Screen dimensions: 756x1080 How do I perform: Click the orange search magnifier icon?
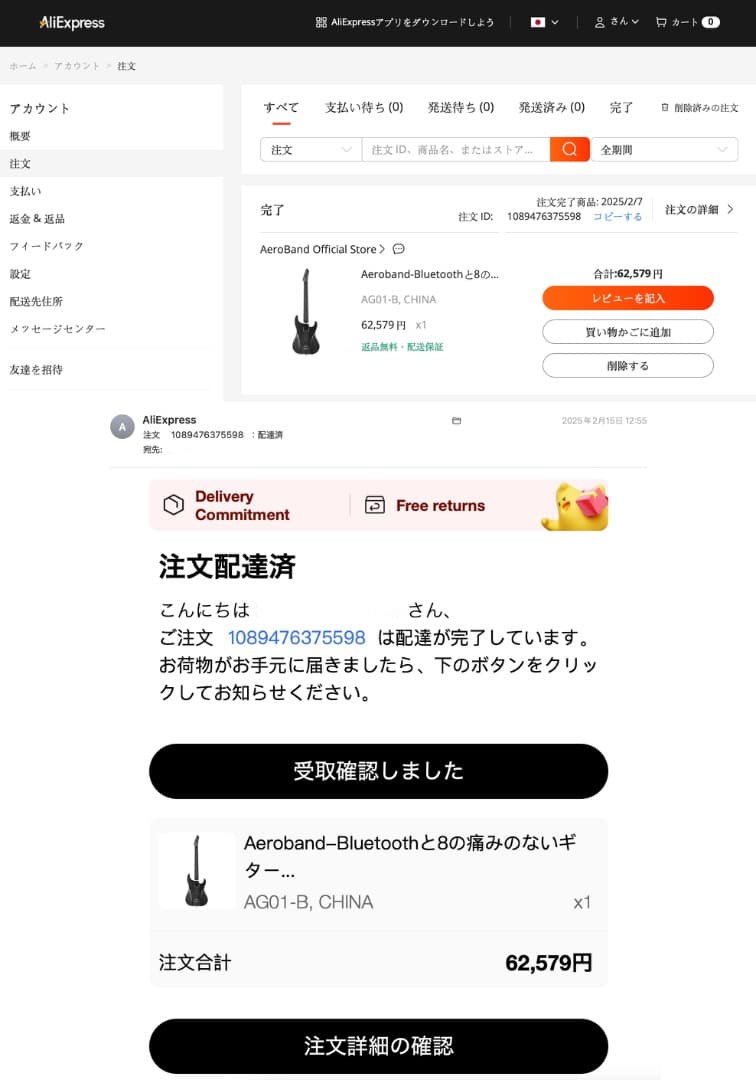[x=568, y=148]
